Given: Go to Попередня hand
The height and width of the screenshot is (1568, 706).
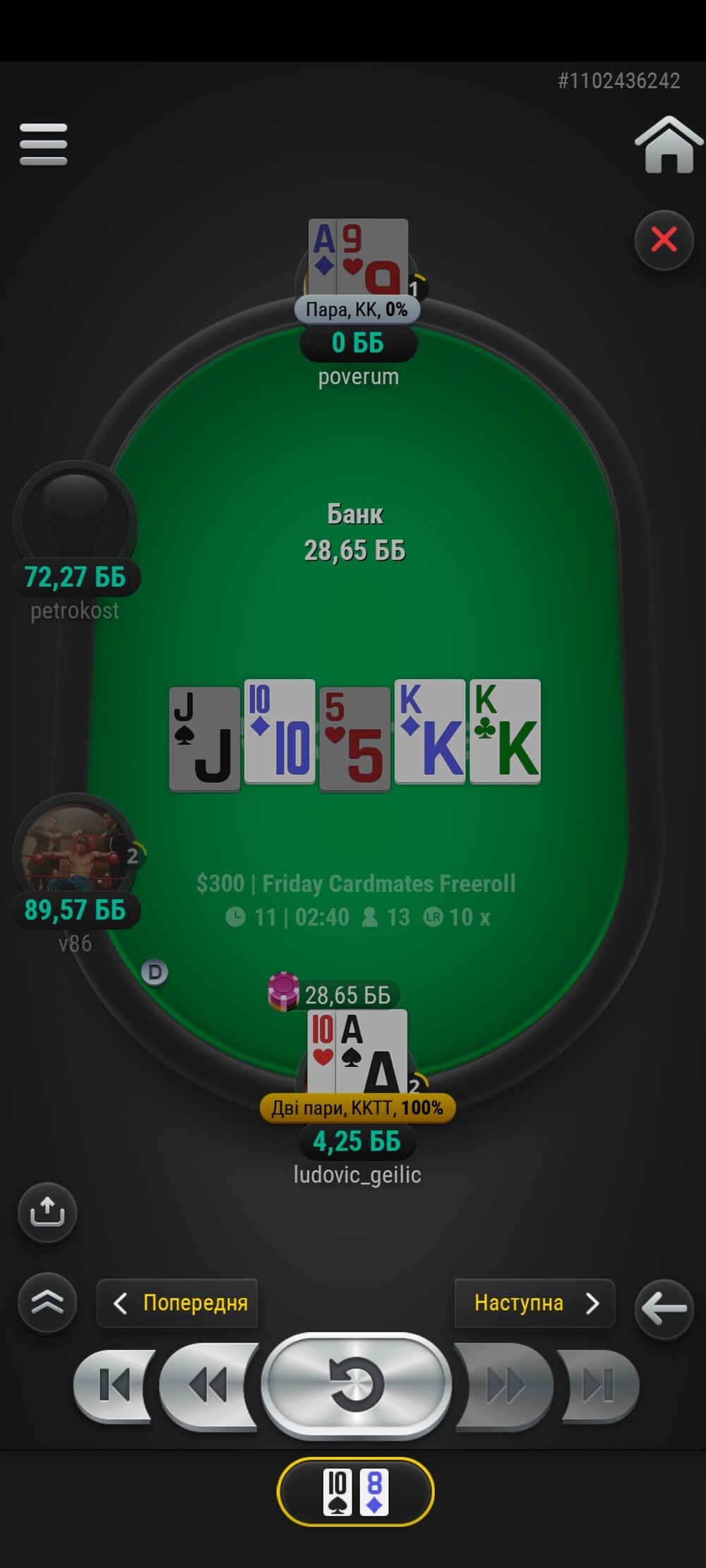Looking at the screenshot, I should [x=177, y=1303].
